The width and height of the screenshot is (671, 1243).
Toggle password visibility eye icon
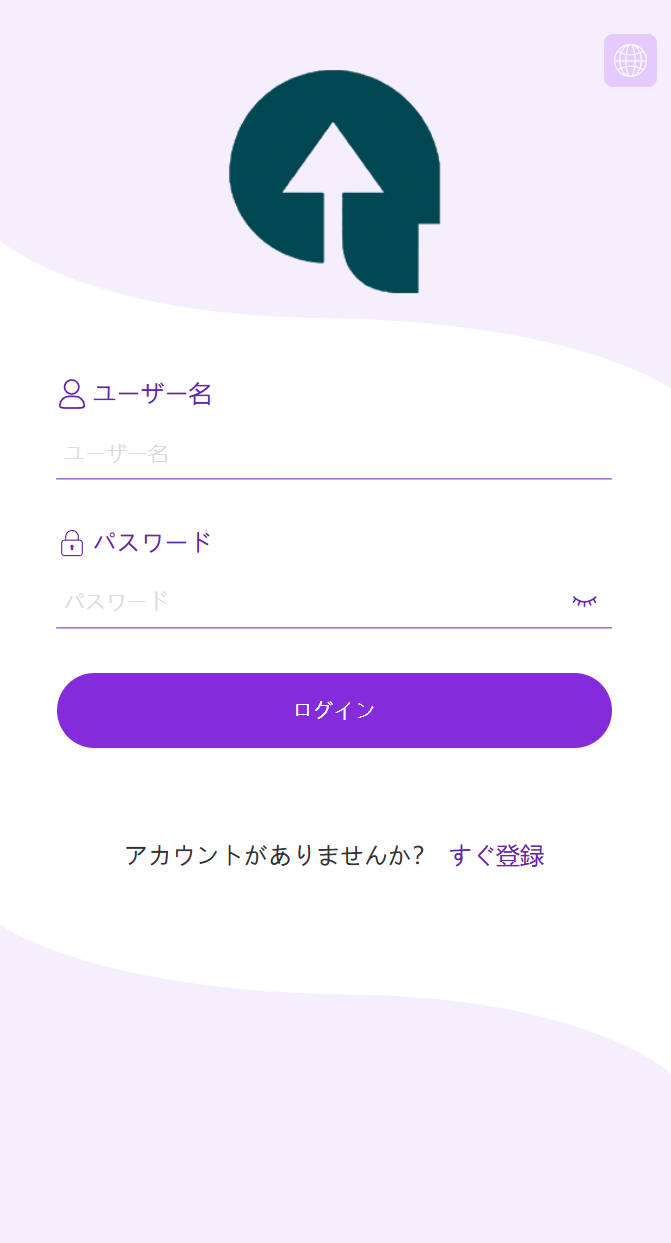[584, 600]
